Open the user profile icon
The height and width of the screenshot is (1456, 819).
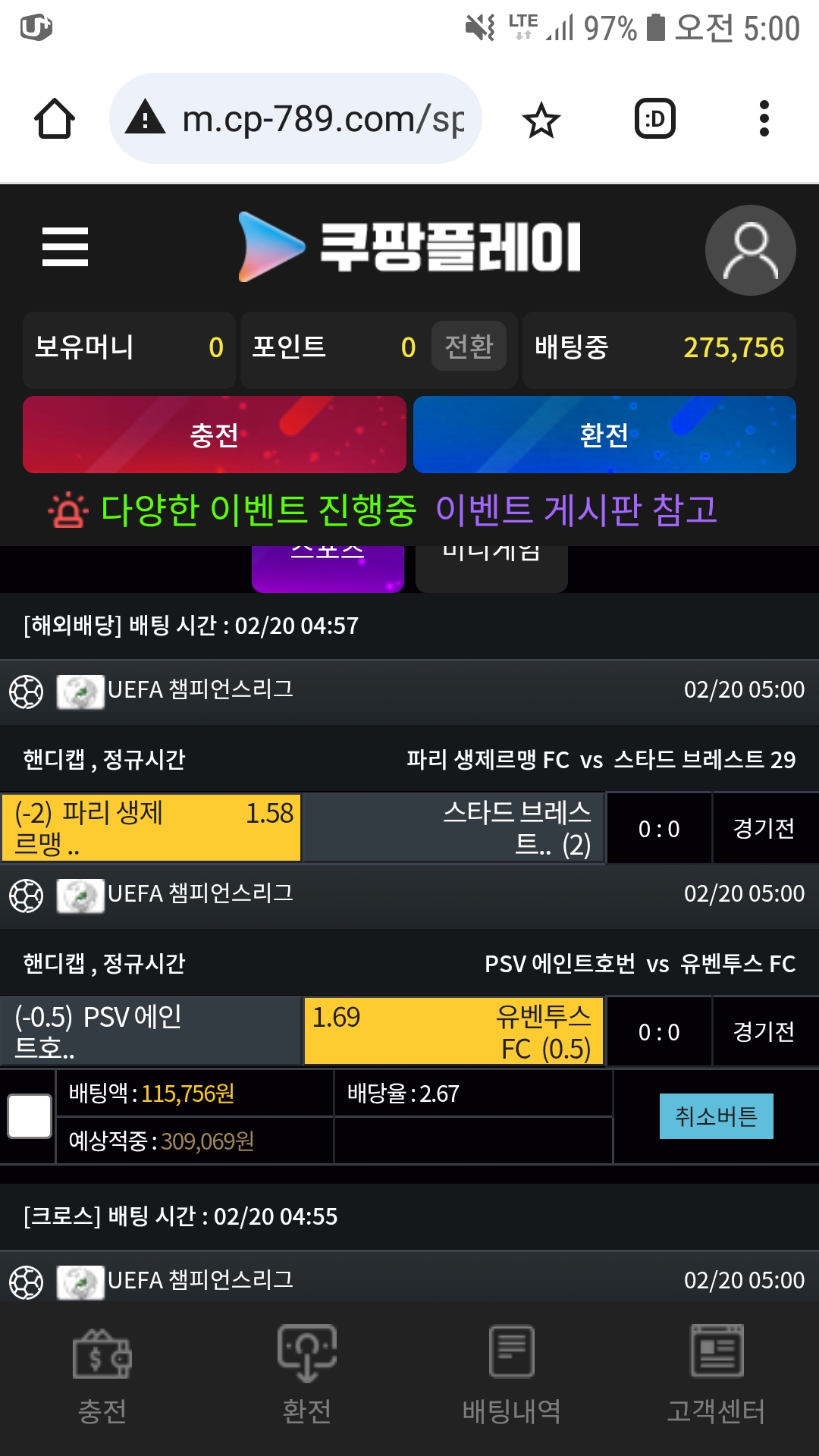750,250
